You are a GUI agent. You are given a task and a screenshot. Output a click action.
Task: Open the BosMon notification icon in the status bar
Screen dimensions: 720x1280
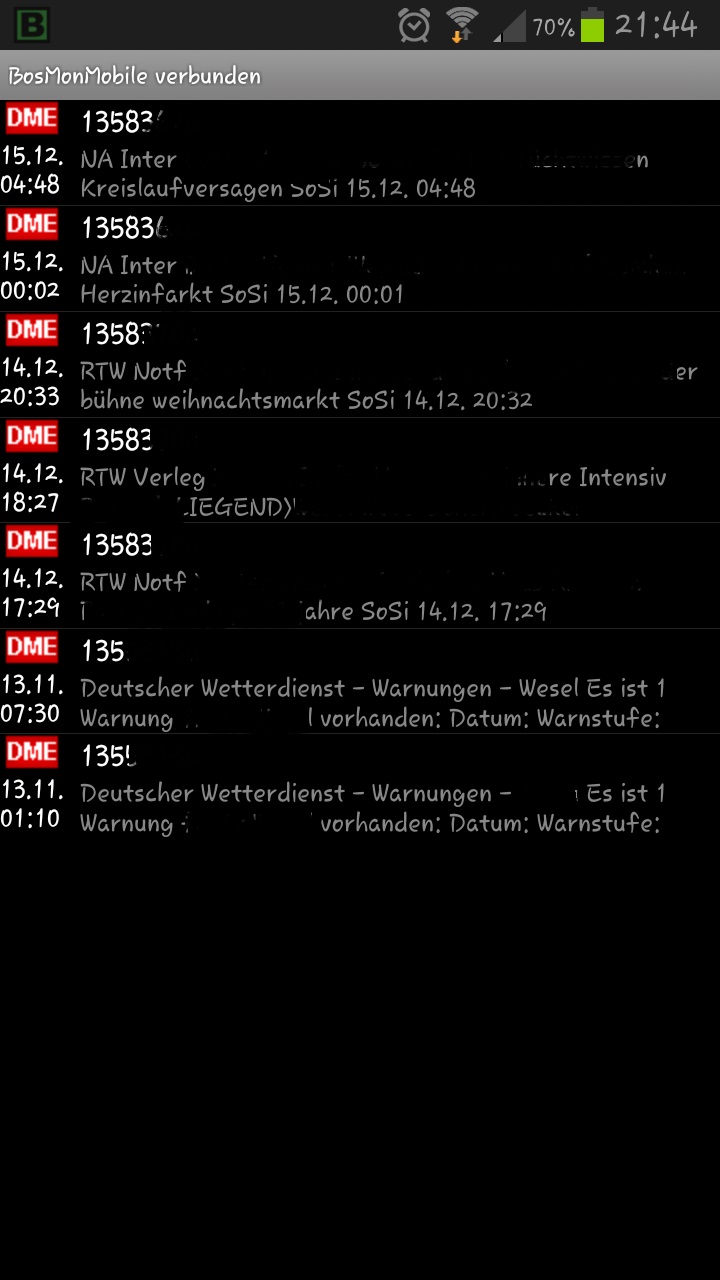(x=28, y=25)
